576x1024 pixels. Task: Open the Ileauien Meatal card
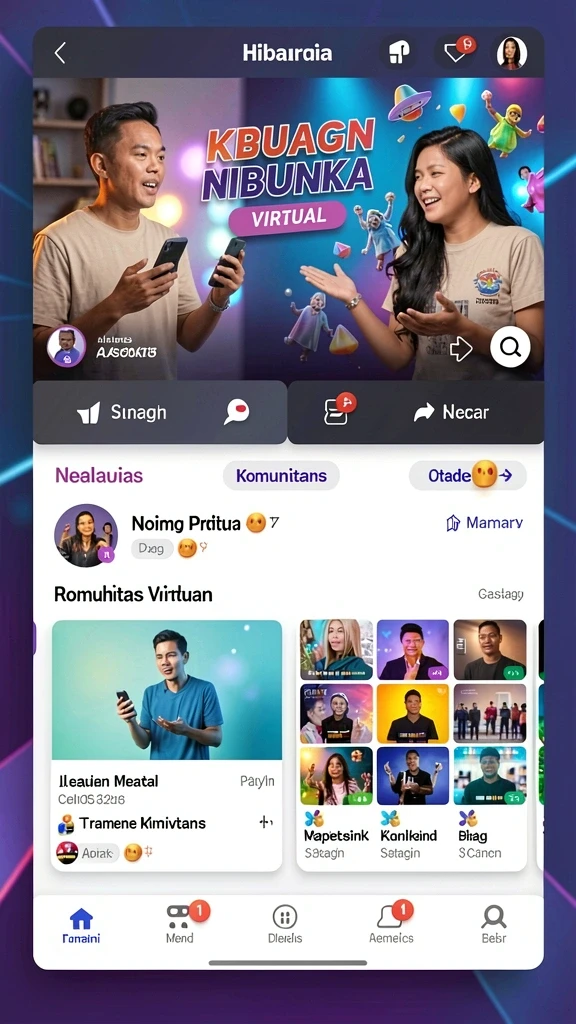click(x=167, y=745)
